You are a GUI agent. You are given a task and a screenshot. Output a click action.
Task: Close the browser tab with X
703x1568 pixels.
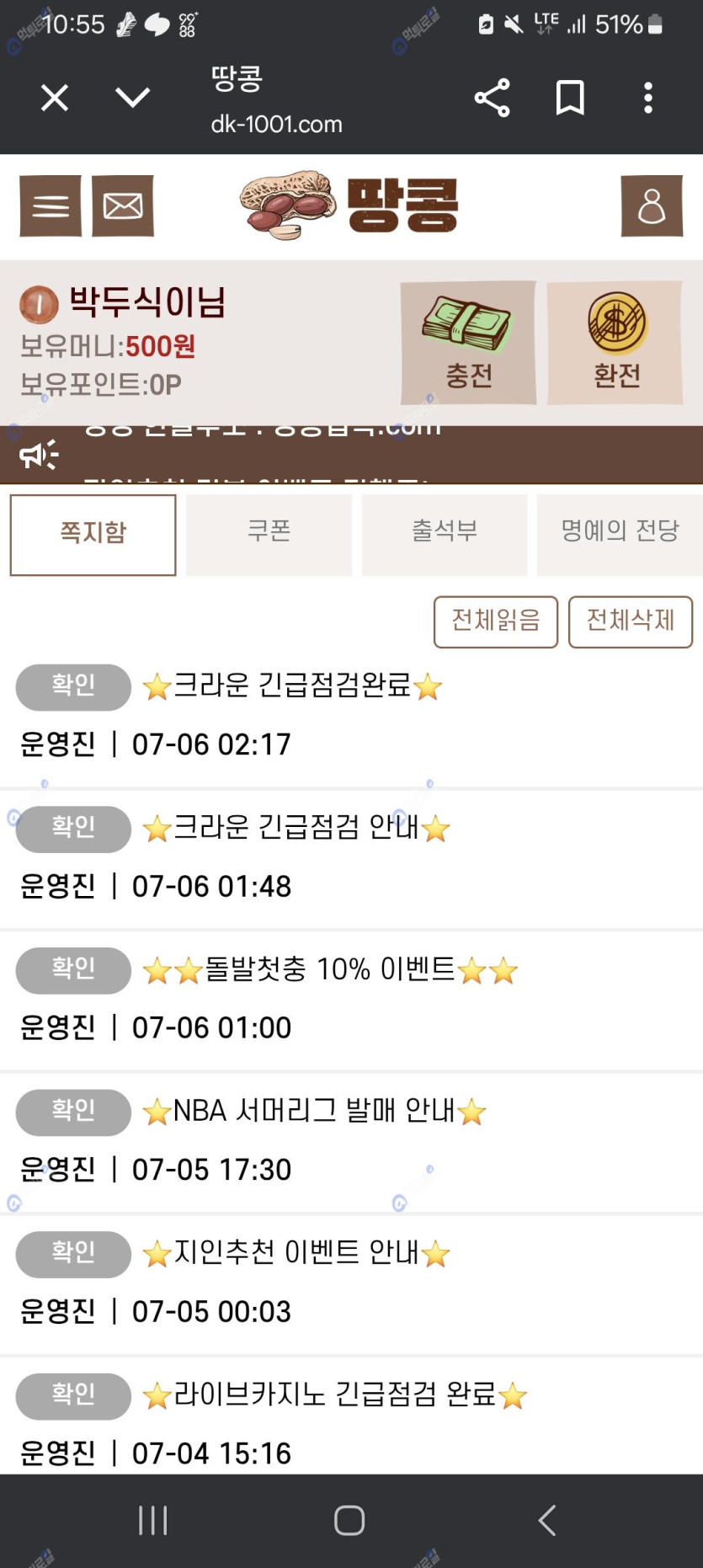pos(55,99)
